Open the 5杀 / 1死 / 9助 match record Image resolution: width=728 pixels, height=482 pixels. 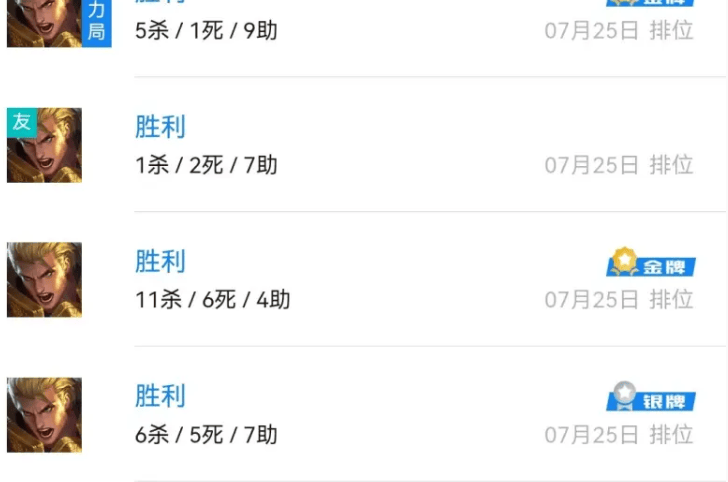pos(206,31)
